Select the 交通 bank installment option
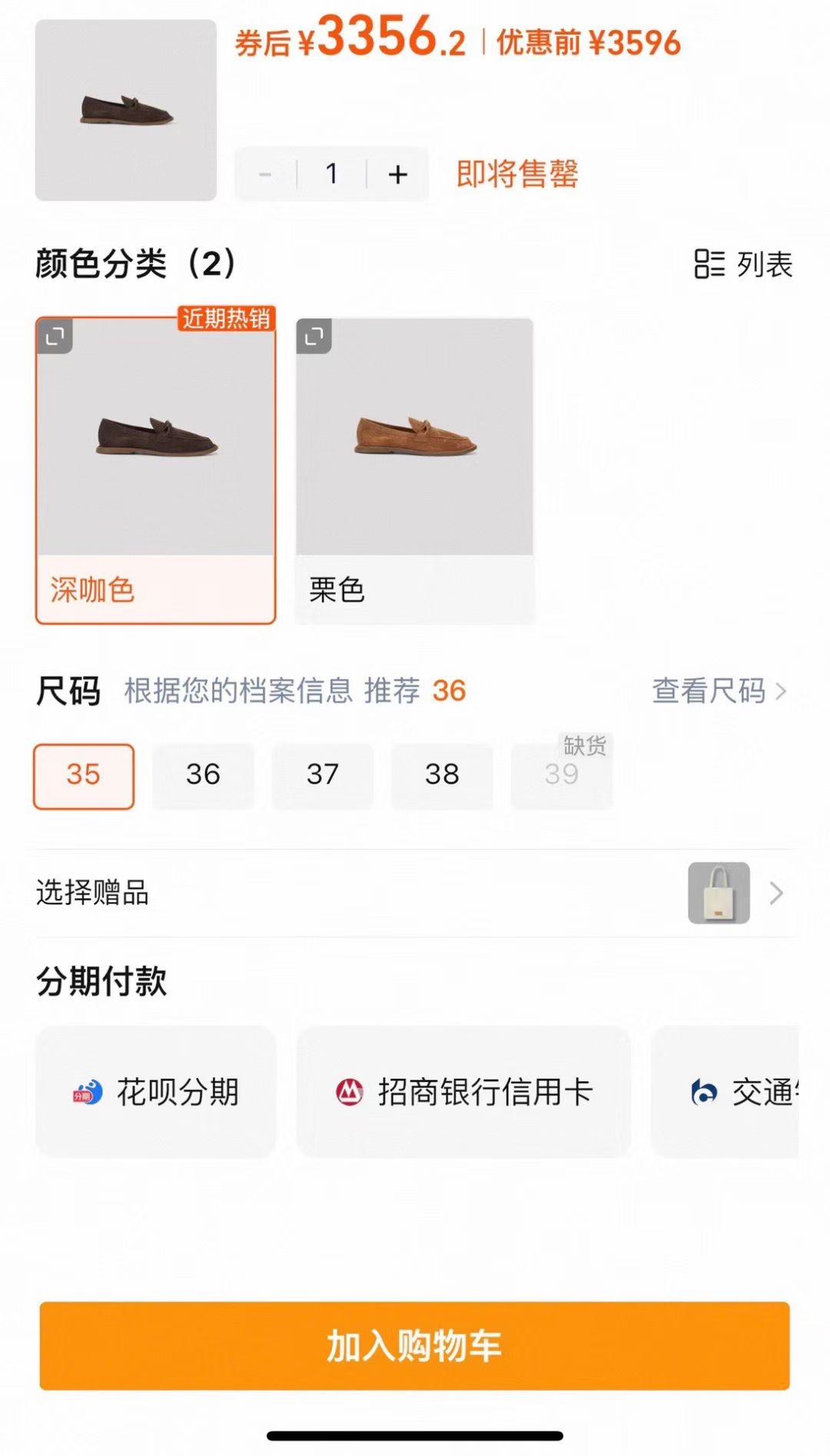Screen dimensions: 830x1456 pyautogui.click(x=726, y=1092)
